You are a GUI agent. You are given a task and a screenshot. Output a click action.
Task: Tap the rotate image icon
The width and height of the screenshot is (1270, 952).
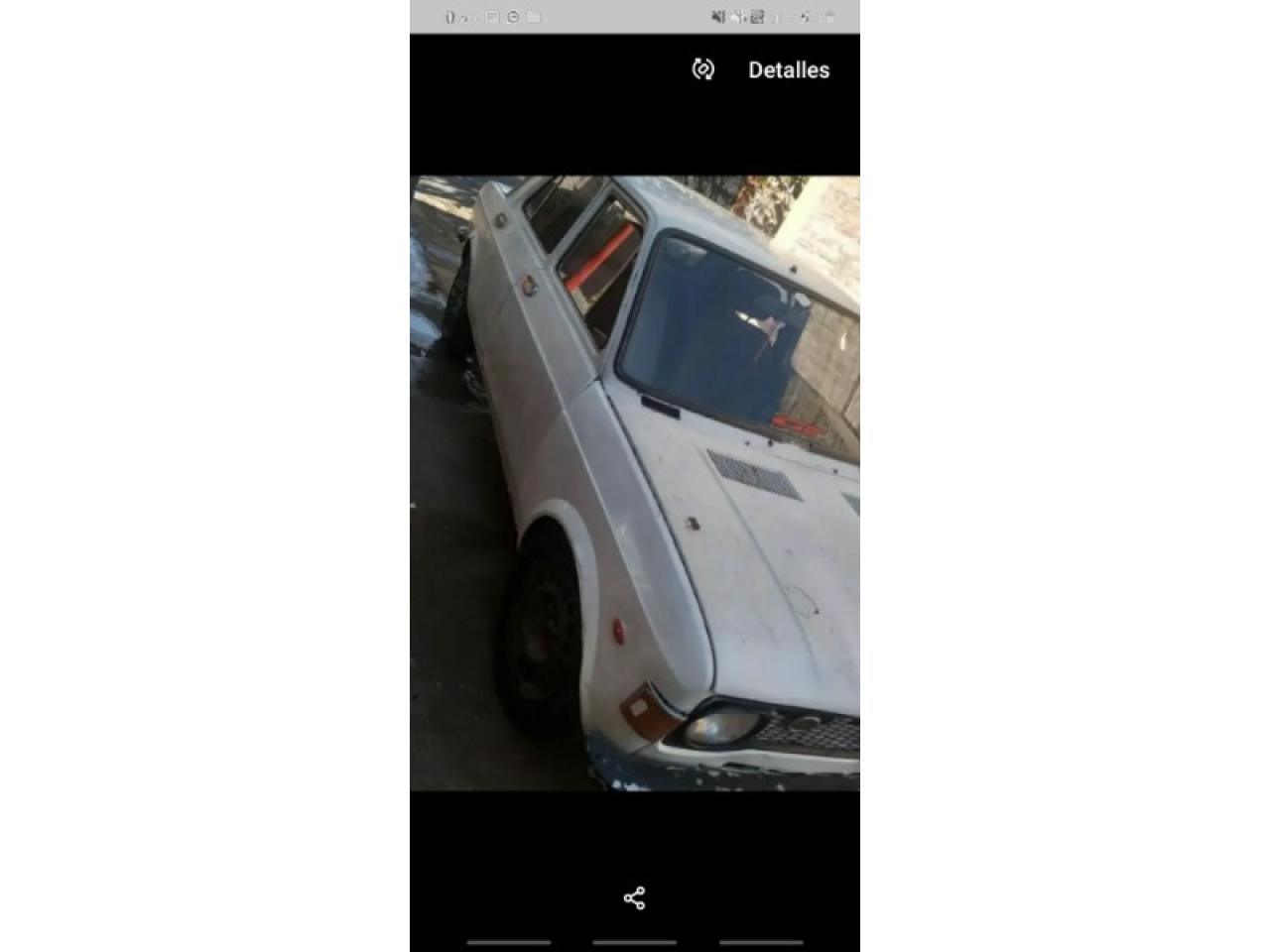pyautogui.click(x=702, y=69)
